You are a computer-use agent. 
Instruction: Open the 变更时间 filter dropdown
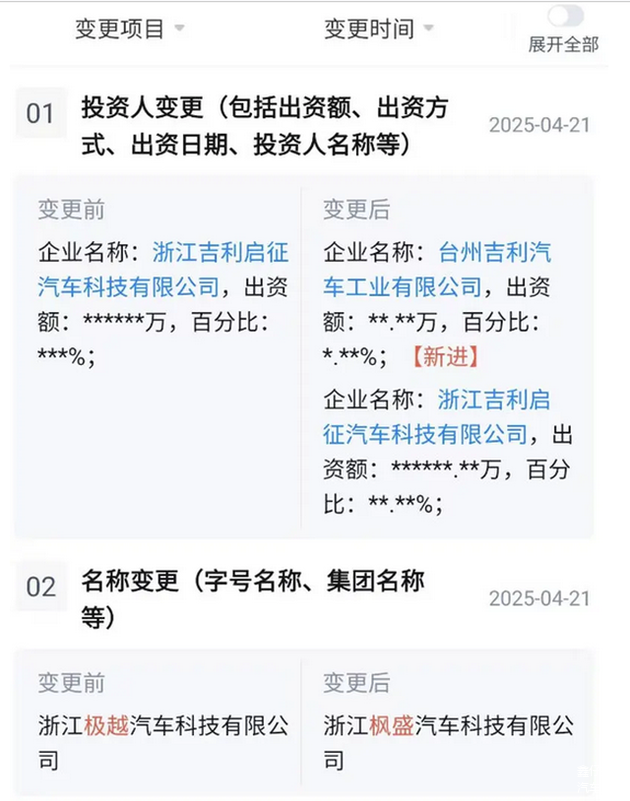pos(378,29)
